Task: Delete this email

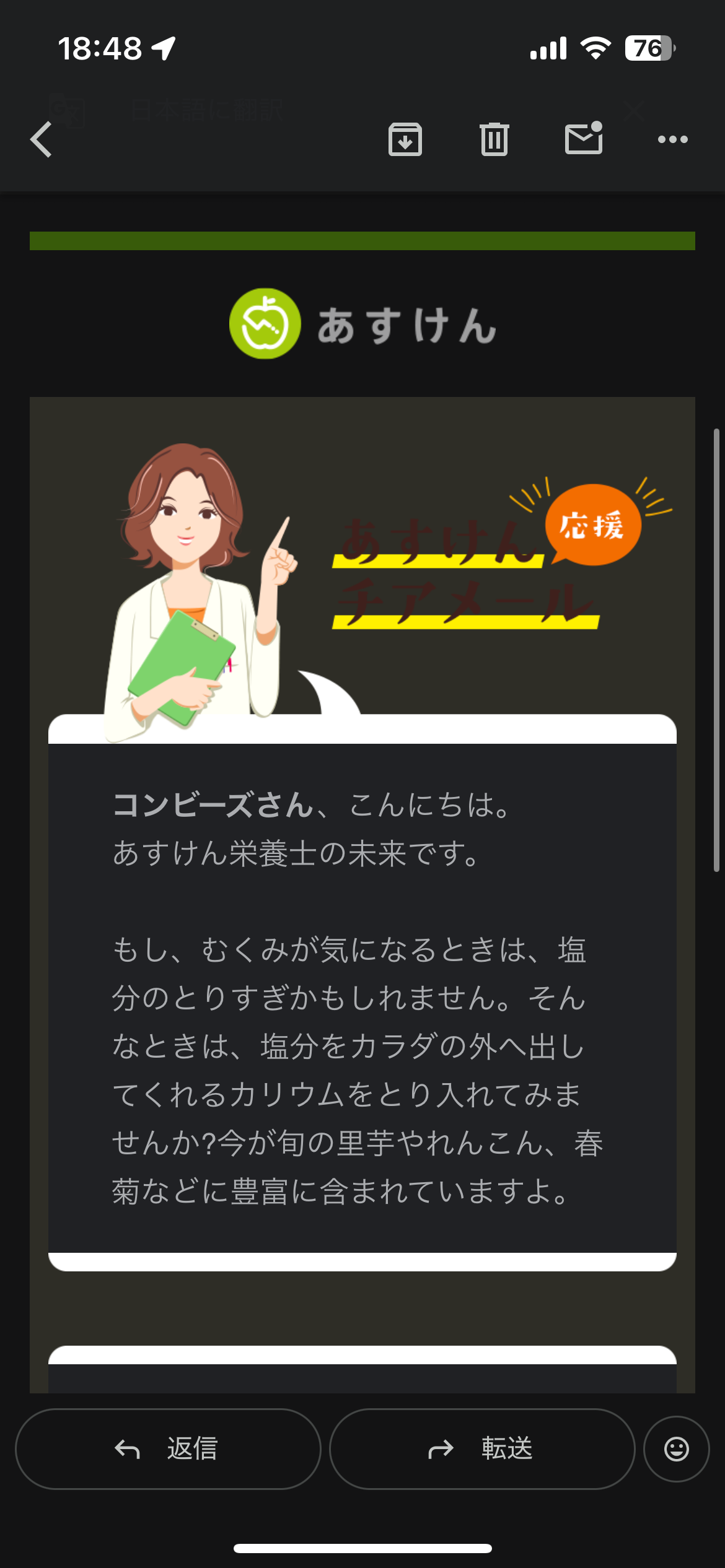Action: [x=494, y=139]
